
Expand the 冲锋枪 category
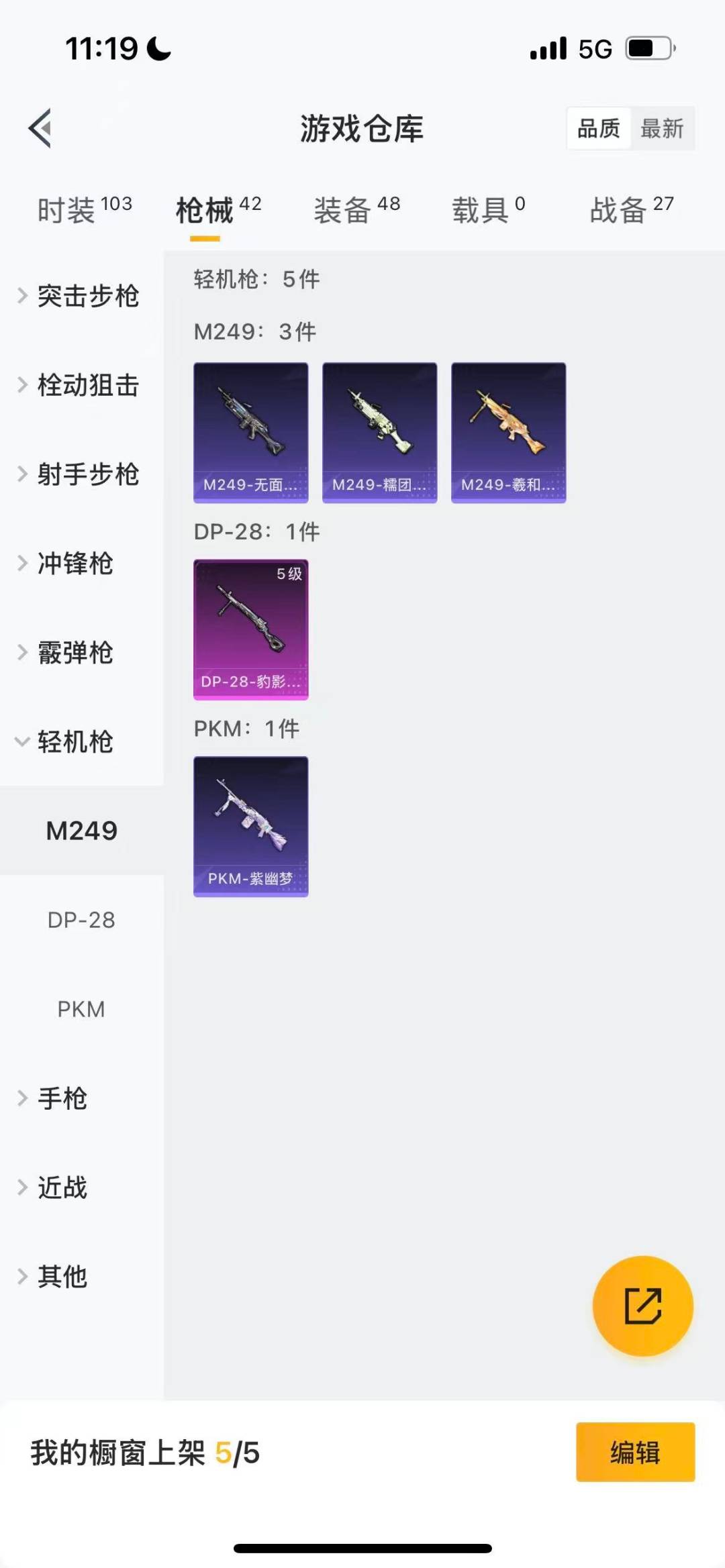click(x=74, y=564)
